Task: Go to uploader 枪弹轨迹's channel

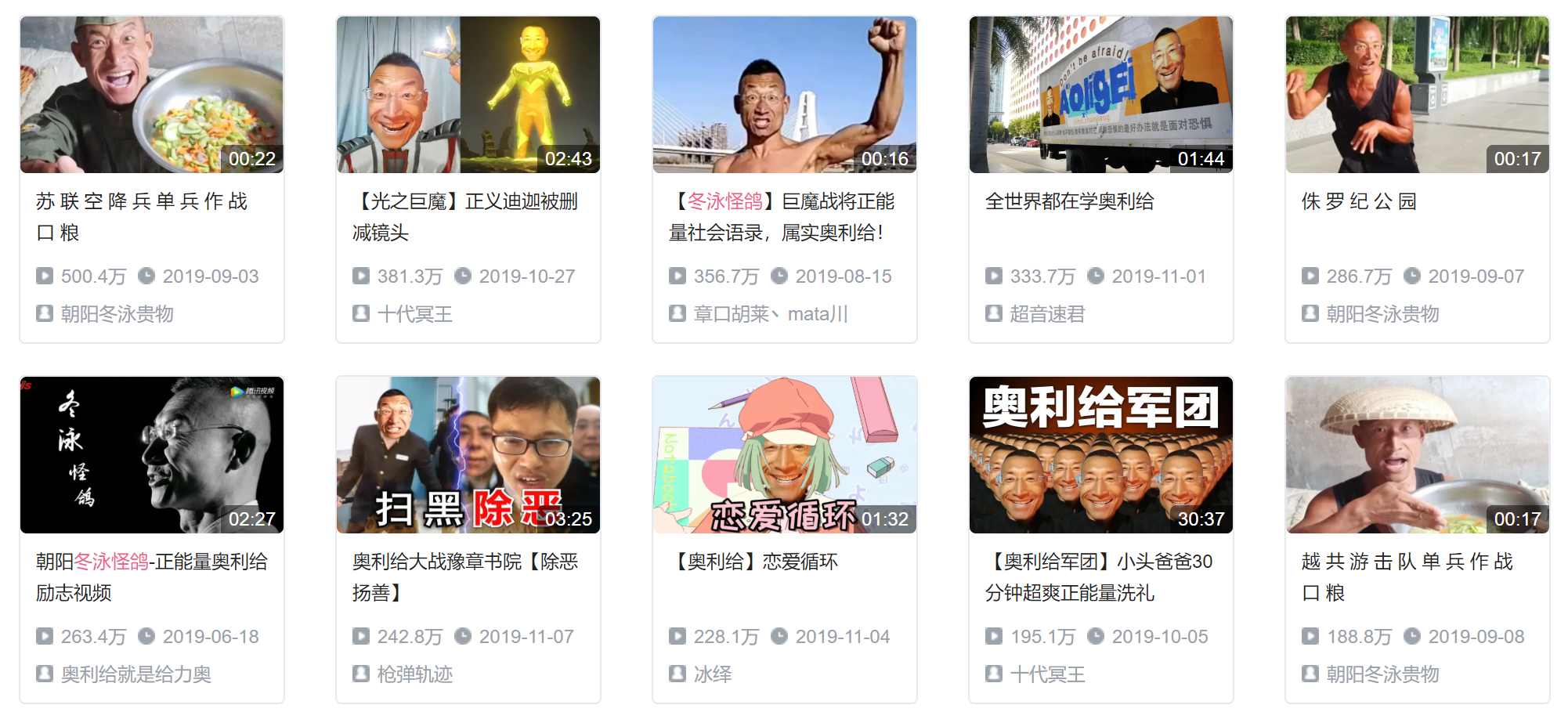Action: pos(415,674)
